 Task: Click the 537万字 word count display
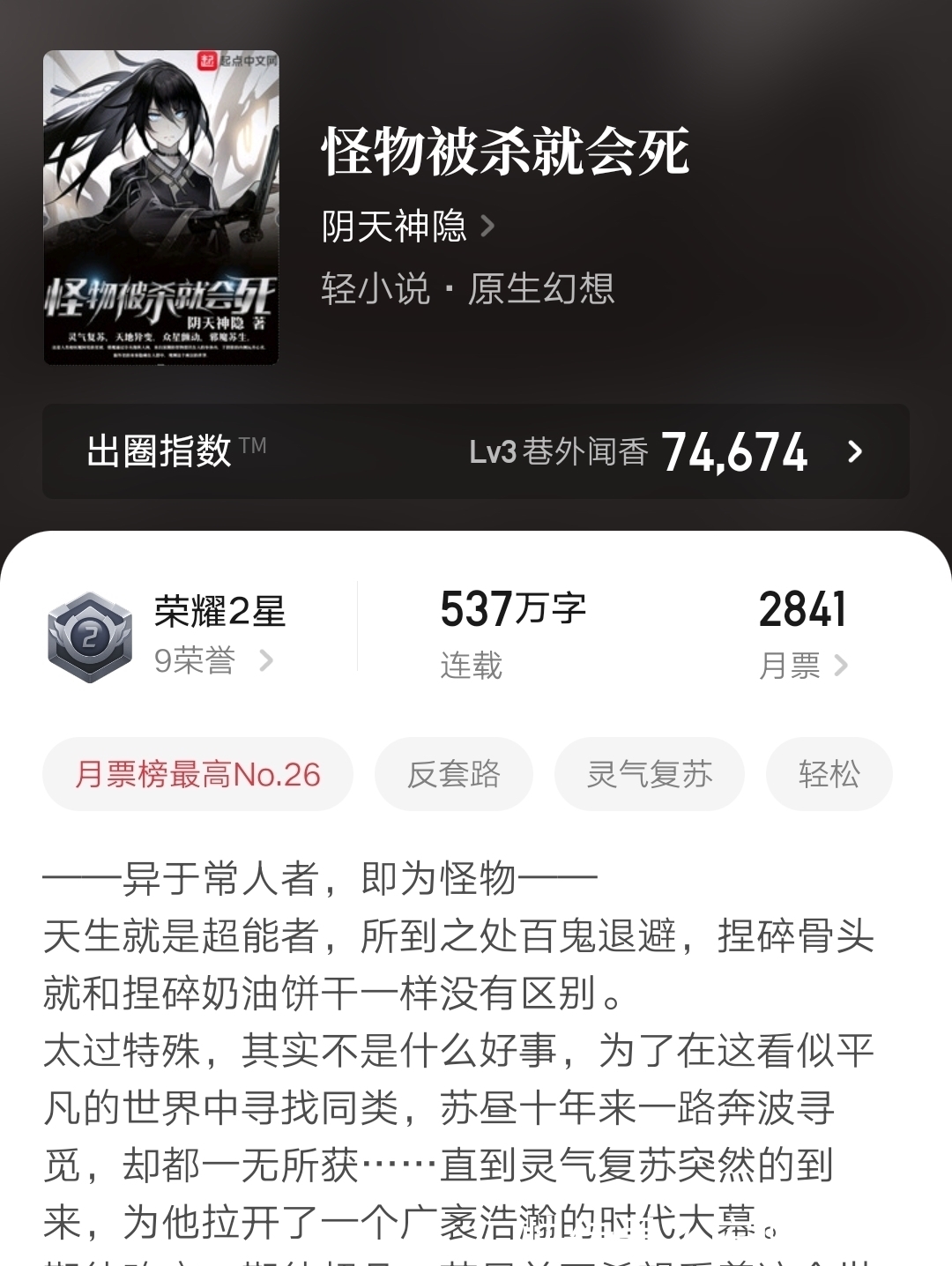tap(513, 610)
